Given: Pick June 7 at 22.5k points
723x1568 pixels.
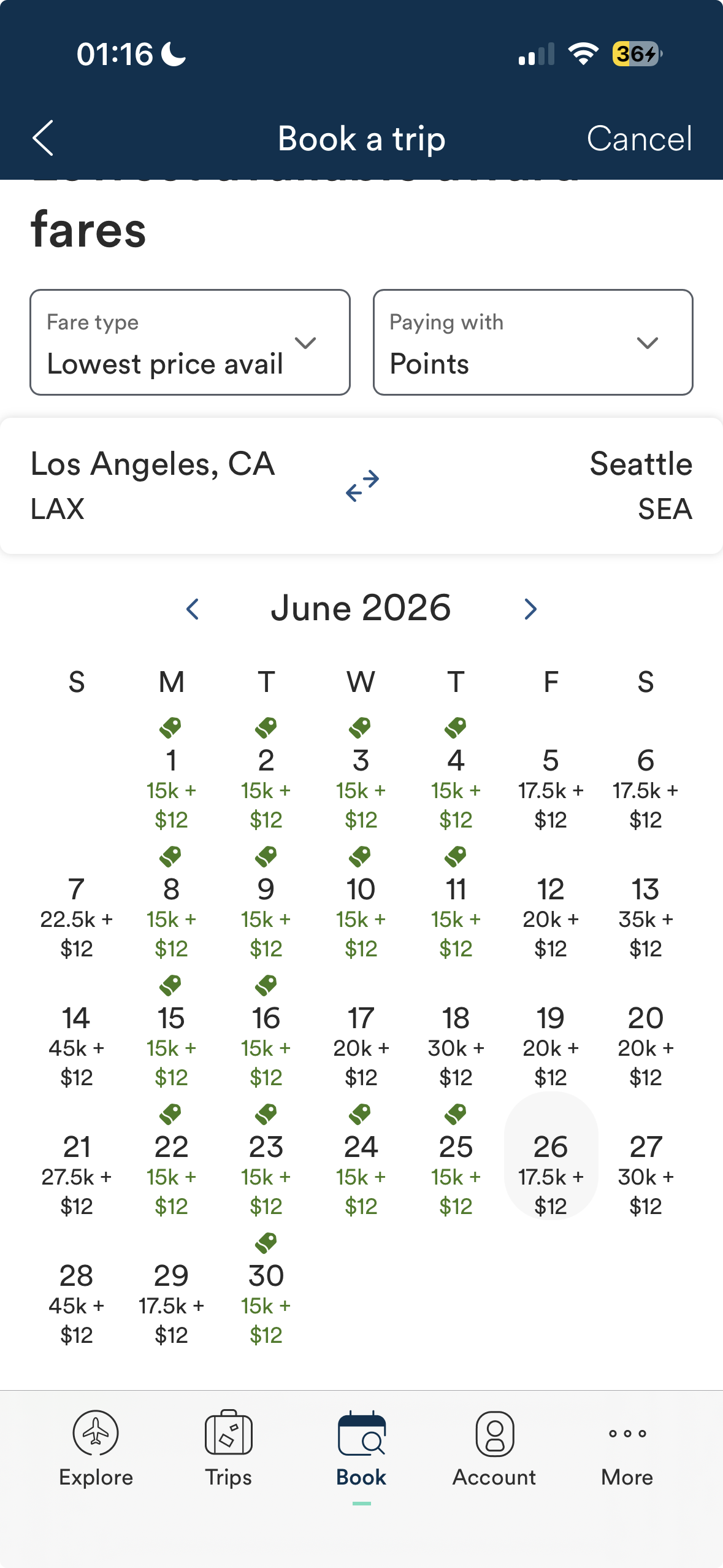Looking at the screenshot, I should [76, 917].
